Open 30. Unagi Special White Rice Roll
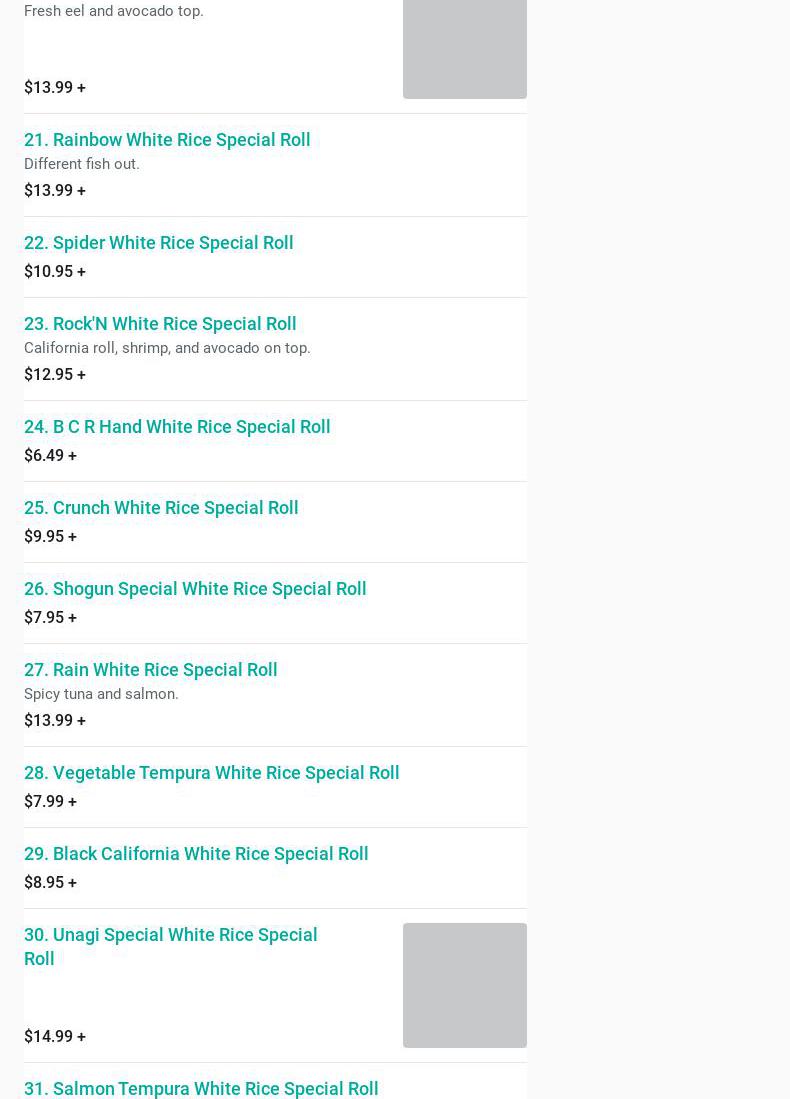Screen dimensions: 790x1099 tap(171, 946)
